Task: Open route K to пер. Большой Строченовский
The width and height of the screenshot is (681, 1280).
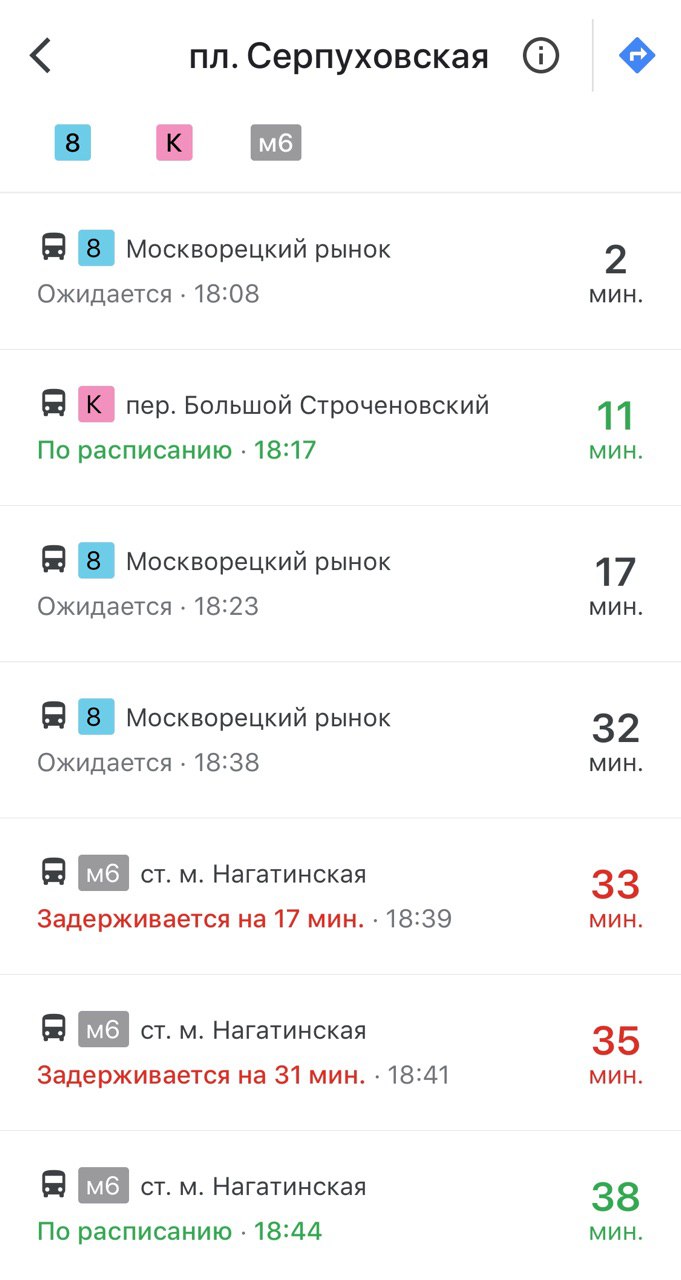Action: 340,427
